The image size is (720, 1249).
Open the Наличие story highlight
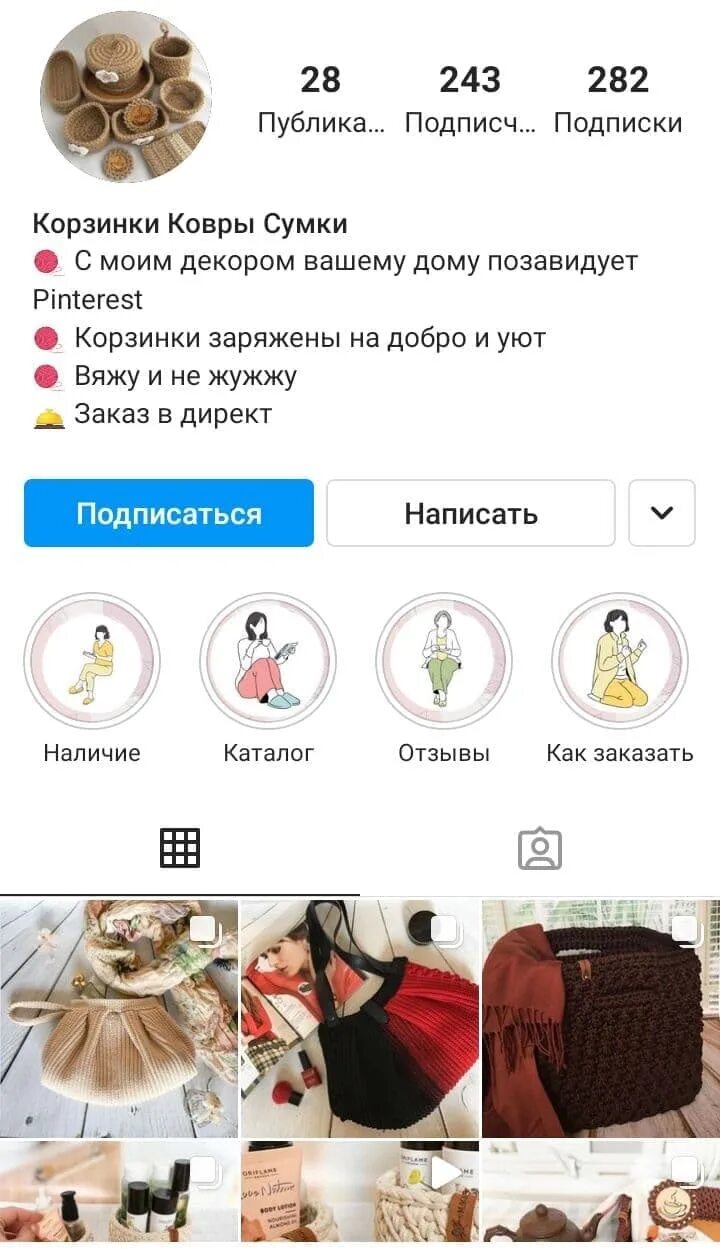92,659
